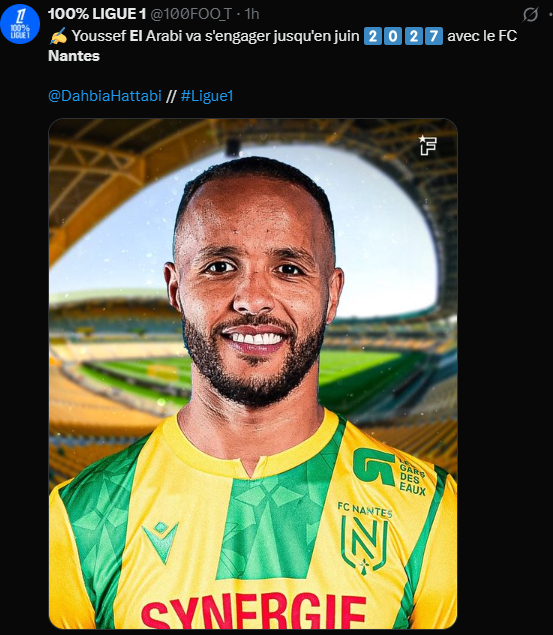Open the Youssef El Arabi photo
This screenshot has width=553, height=635.
(x=253, y=373)
